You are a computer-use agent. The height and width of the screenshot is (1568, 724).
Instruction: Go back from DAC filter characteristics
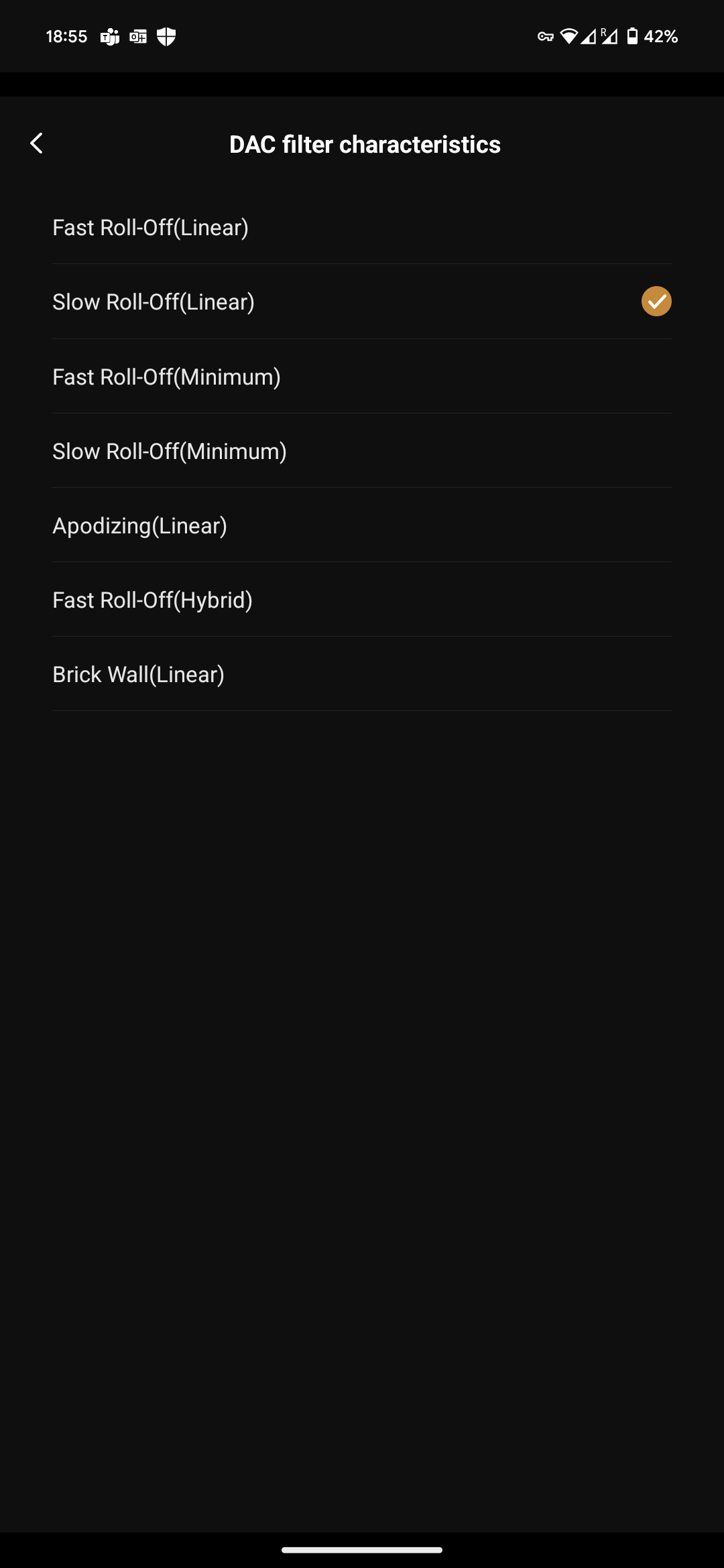click(37, 143)
